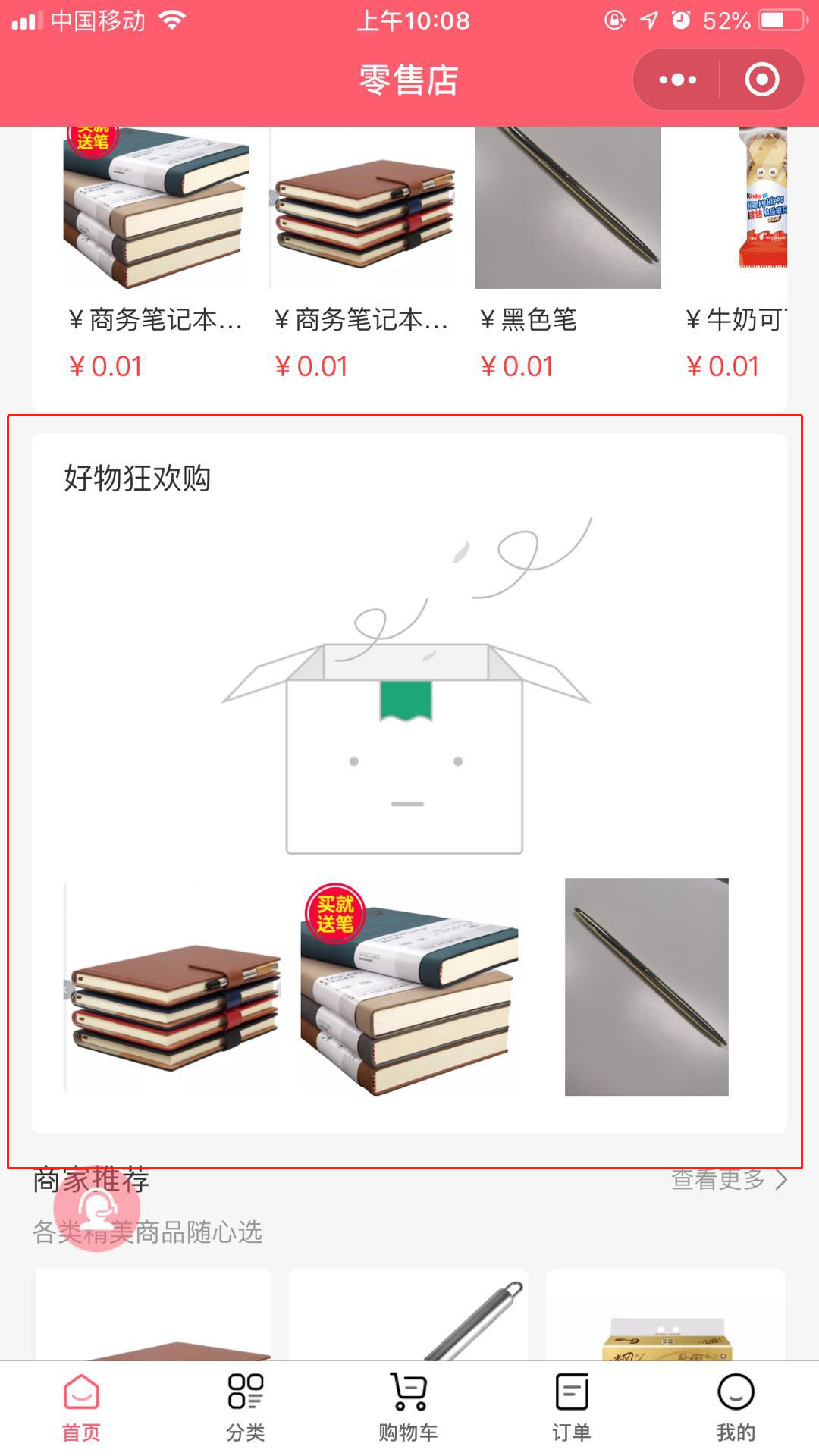Go to the 购物车 tab
Viewport: 819px width, 1456px height.
tap(409, 1407)
